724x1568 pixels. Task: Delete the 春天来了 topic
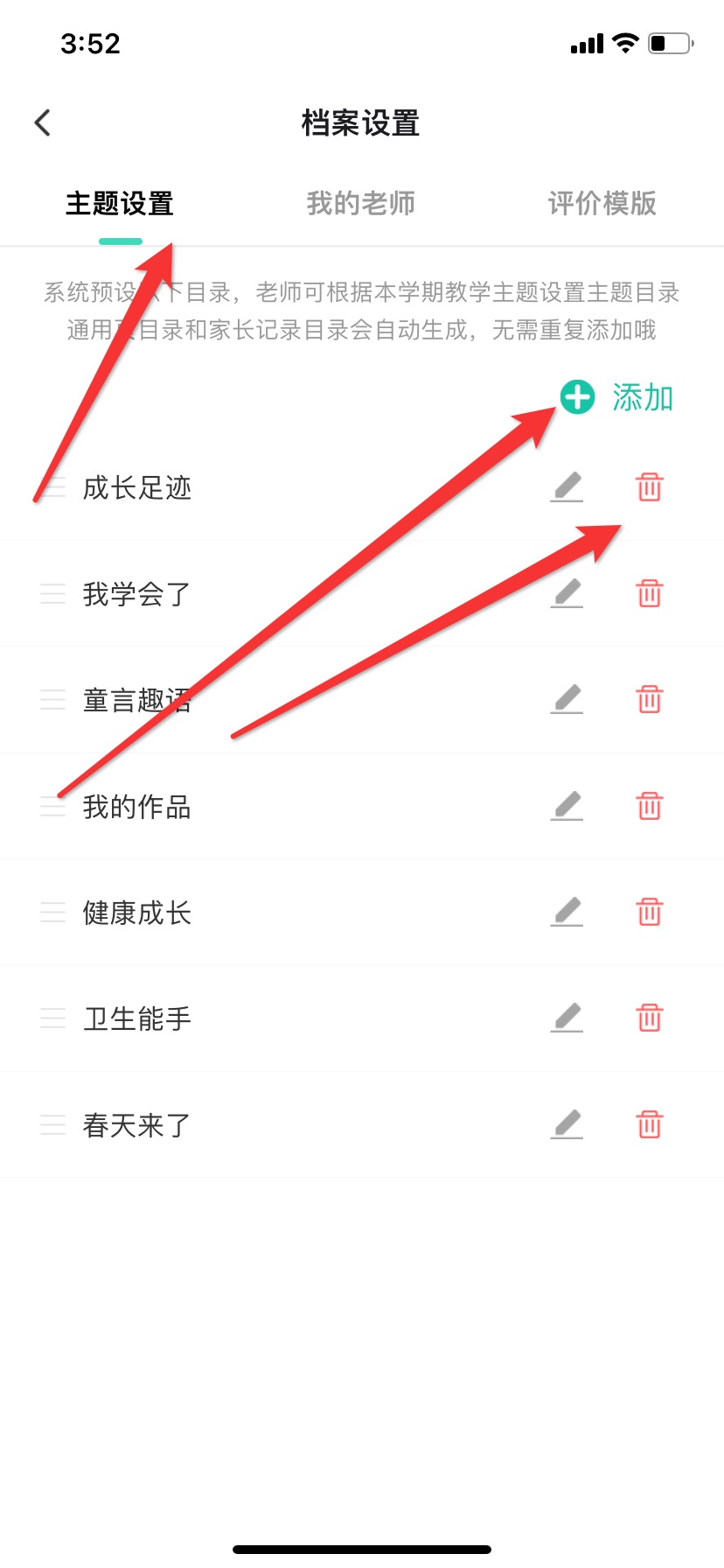click(x=649, y=1124)
